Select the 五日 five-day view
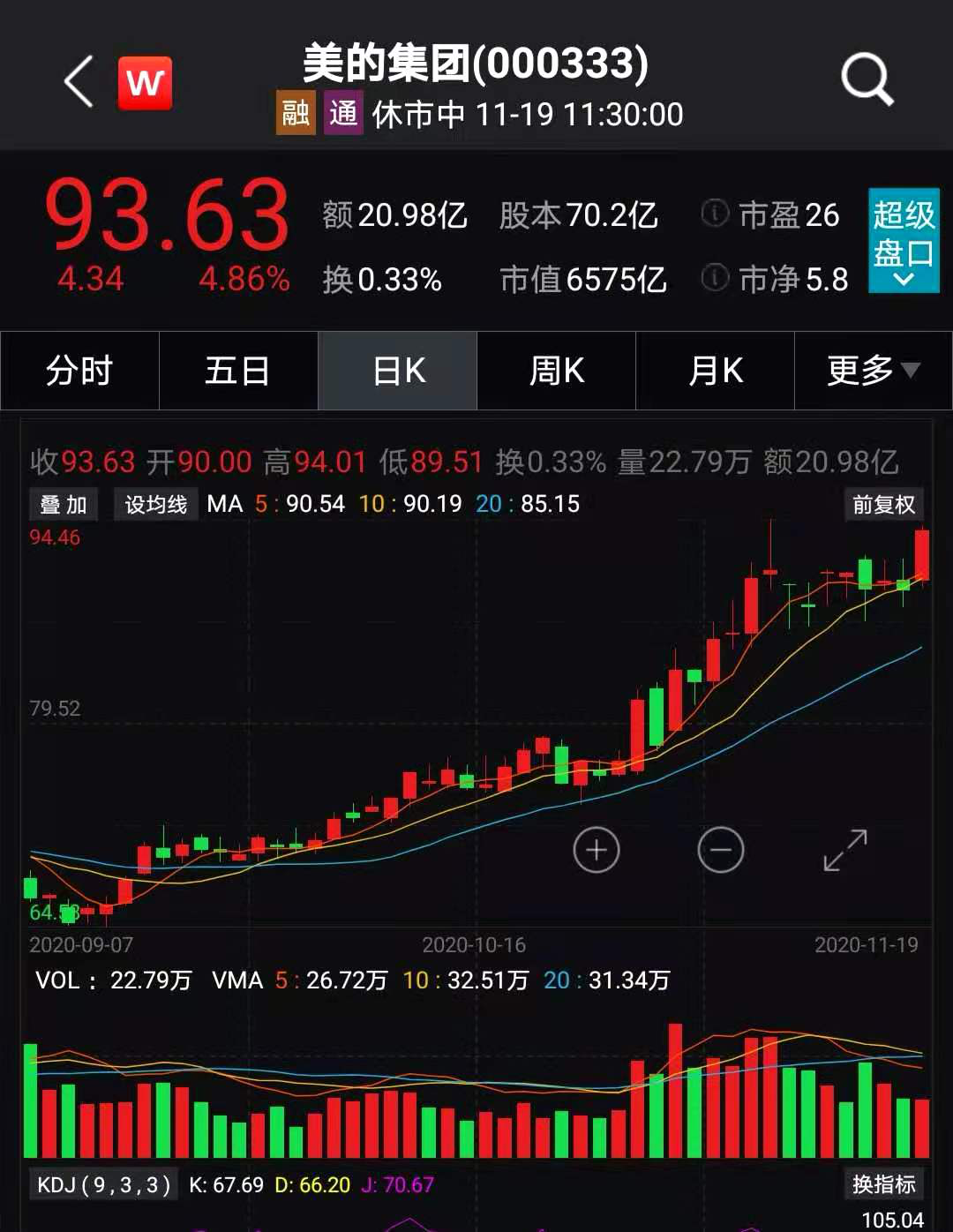 coord(237,371)
